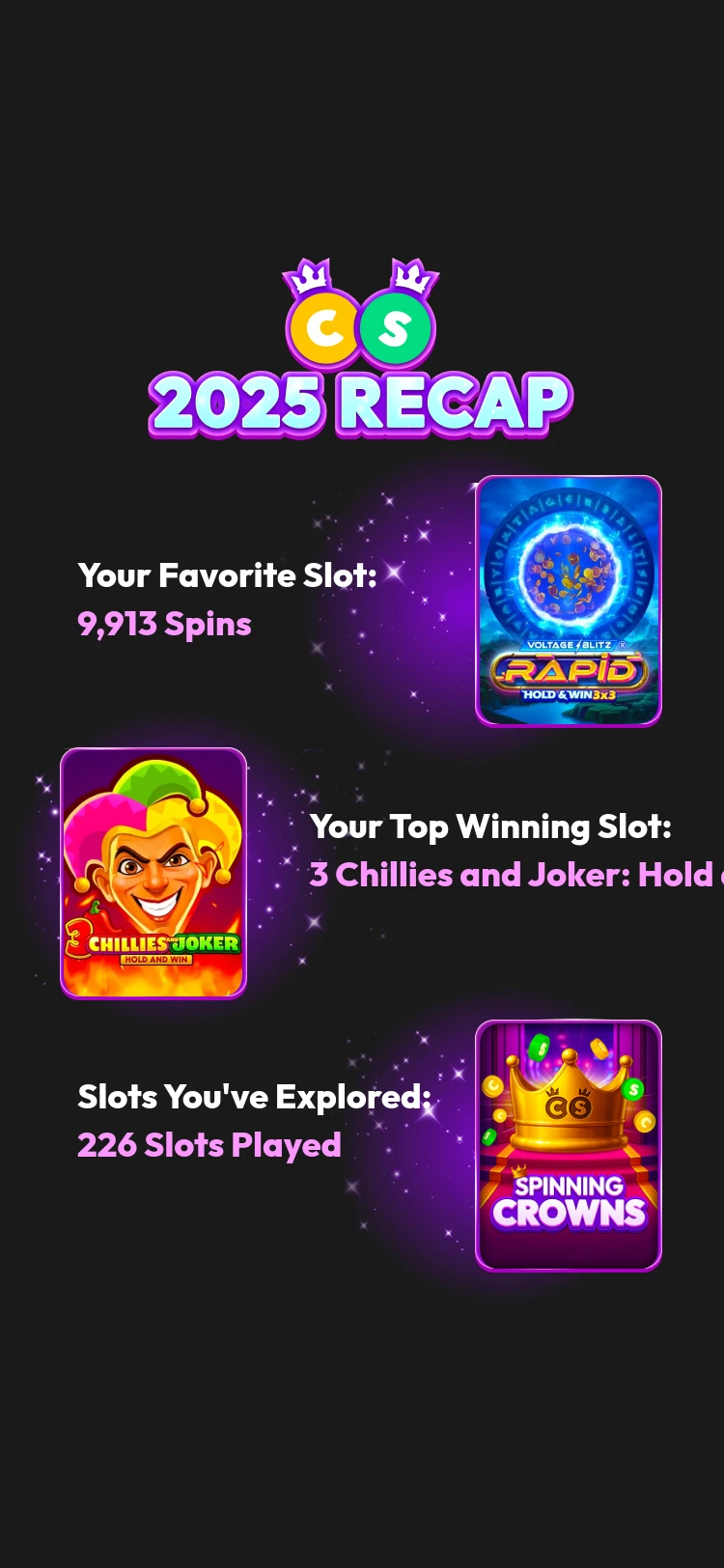Open the Voltage Blitz Rapid slot tile
The image size is (724, 1568).
point(568,601)
